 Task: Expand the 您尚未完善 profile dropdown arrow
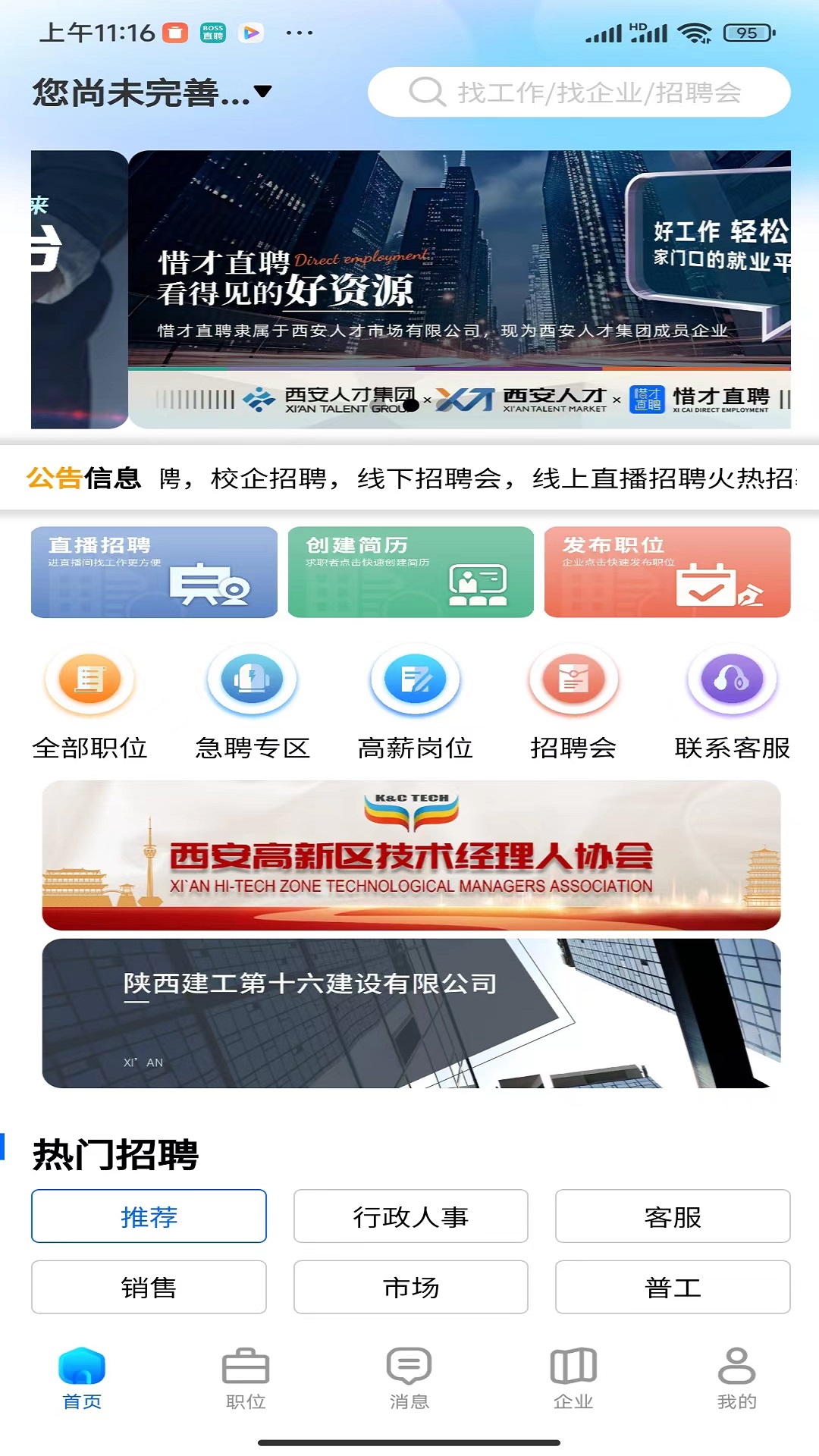[x=262, y=93]
